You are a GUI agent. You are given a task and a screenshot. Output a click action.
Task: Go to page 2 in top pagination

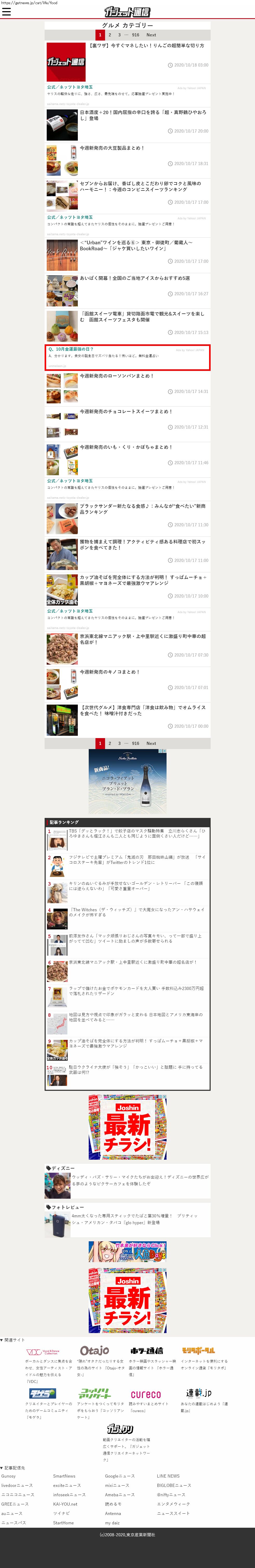[110, 35]
